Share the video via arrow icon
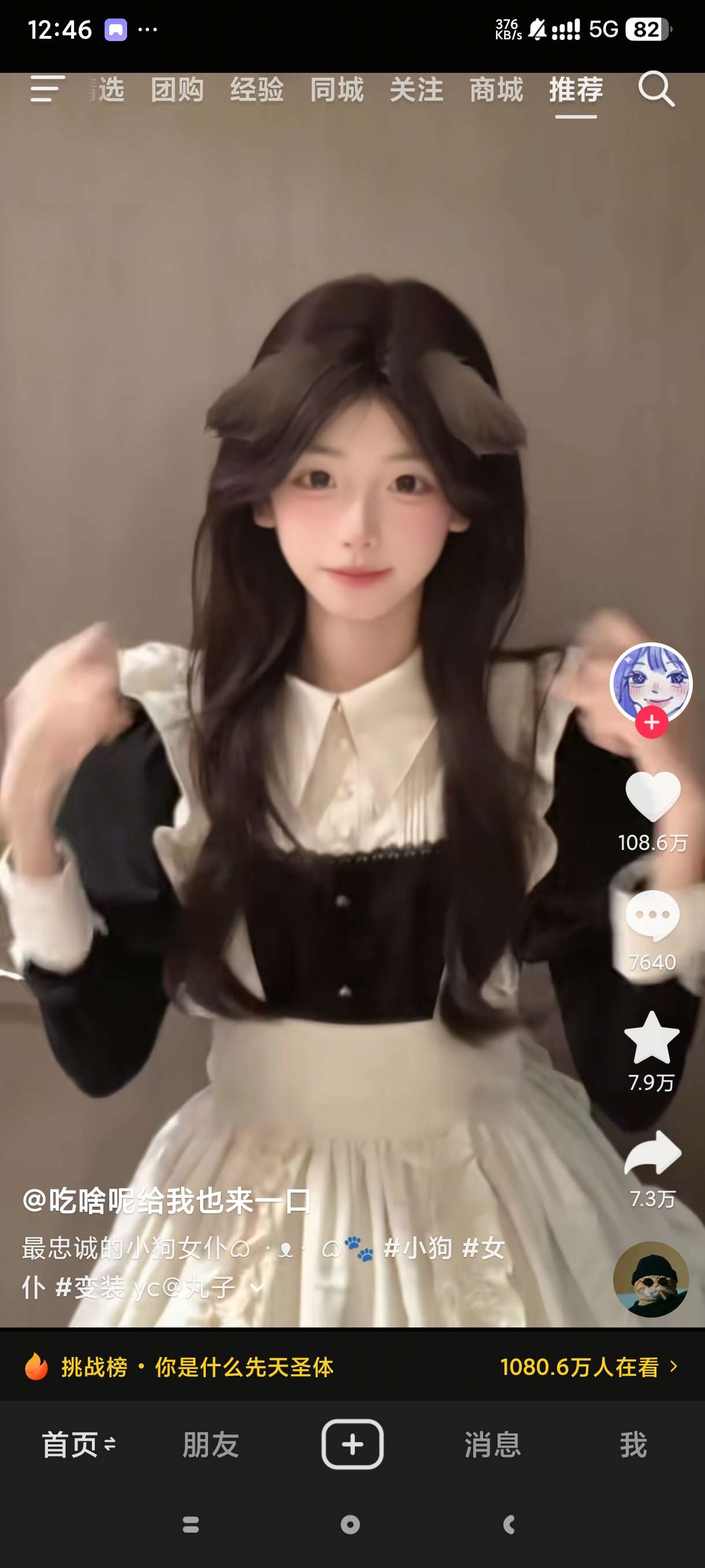Image resolution: width=705 pixels, height=1568 pixels. click(652, 1153)
